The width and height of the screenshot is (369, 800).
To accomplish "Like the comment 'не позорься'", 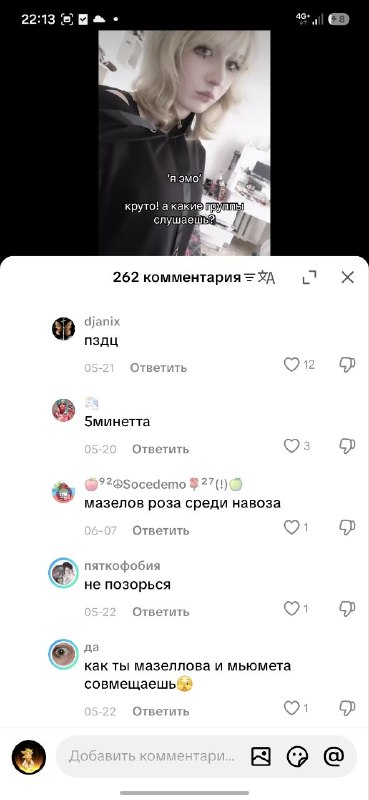I will (291, 608).
